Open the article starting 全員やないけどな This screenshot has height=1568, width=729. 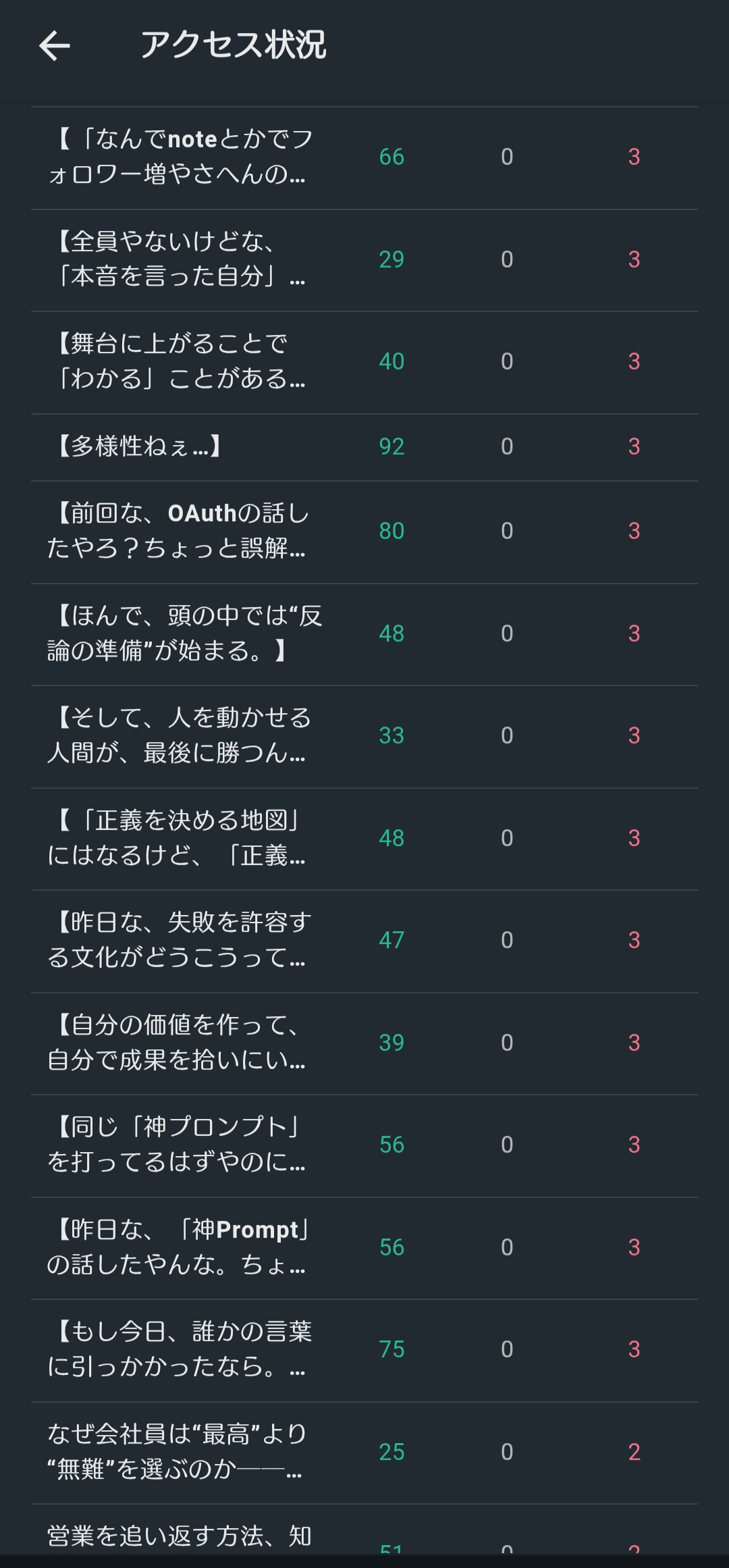179,259
